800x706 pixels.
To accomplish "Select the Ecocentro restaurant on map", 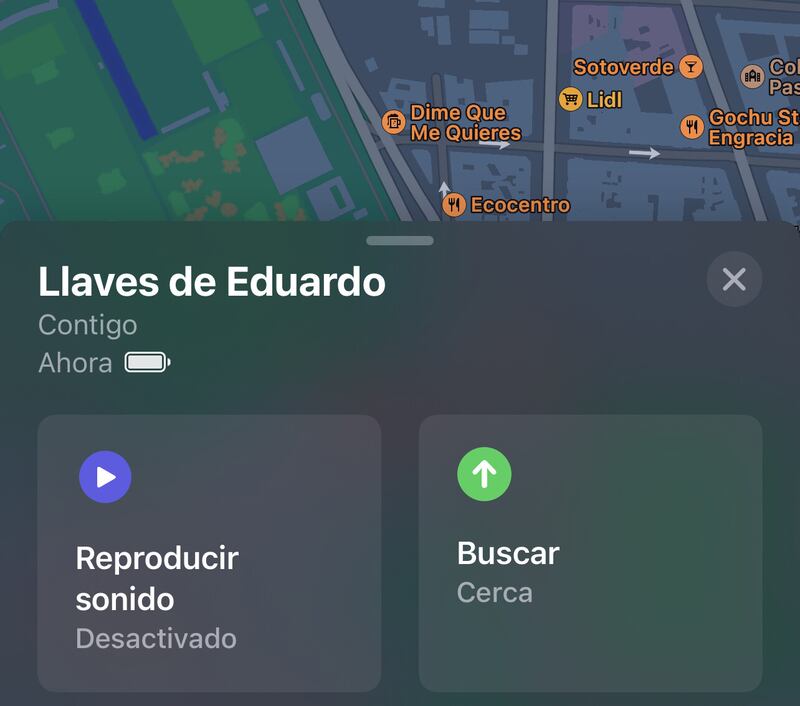I will click(x=455, y=205).
